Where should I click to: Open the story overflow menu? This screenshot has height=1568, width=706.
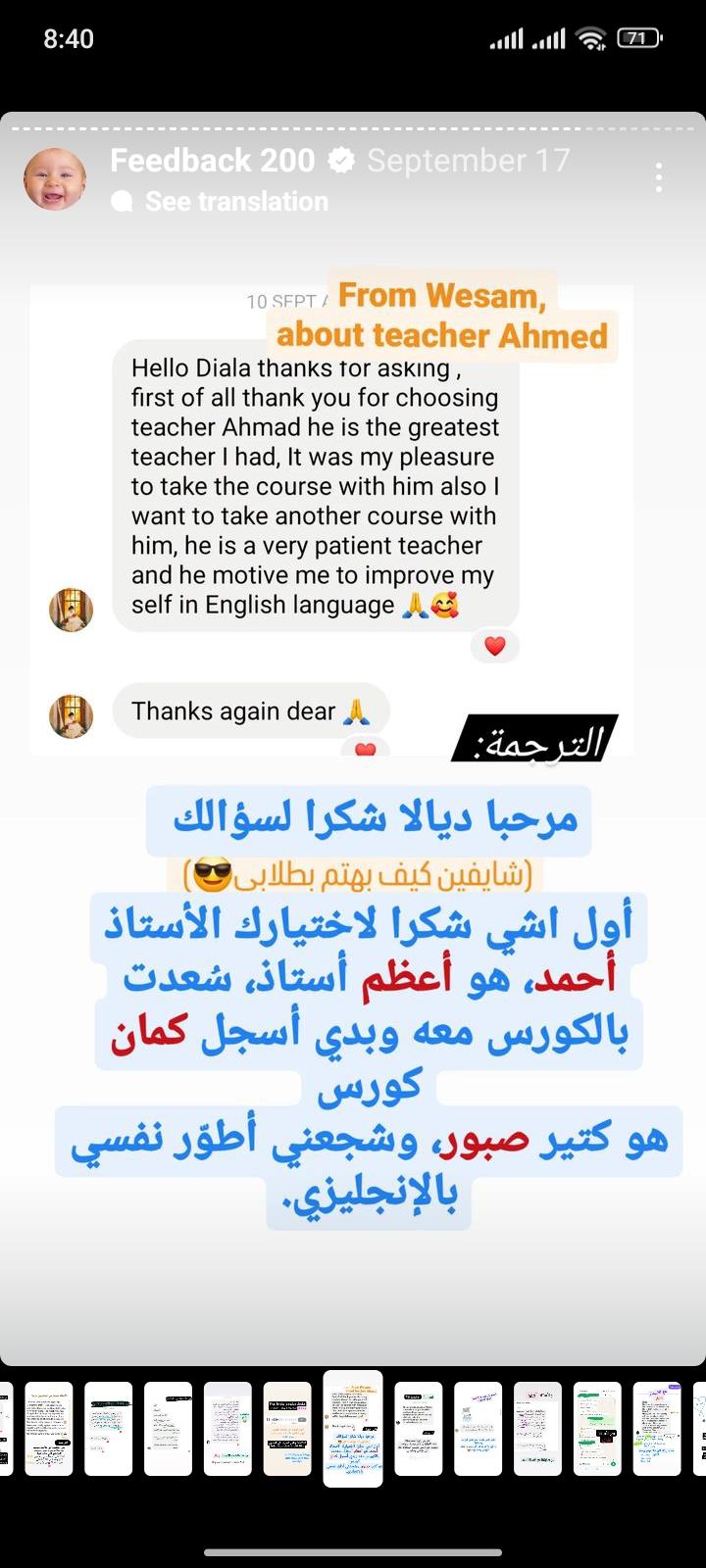point(659,177)
